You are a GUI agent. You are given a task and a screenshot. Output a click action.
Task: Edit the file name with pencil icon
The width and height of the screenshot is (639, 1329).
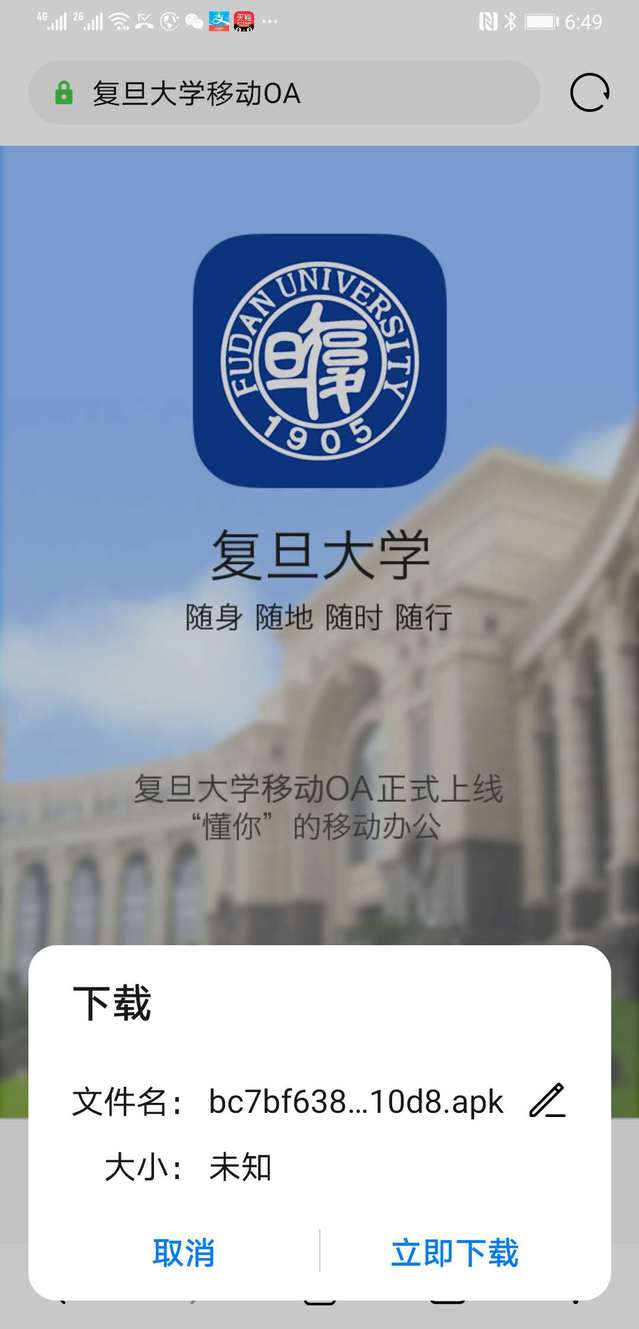[x=547, y=1101]
